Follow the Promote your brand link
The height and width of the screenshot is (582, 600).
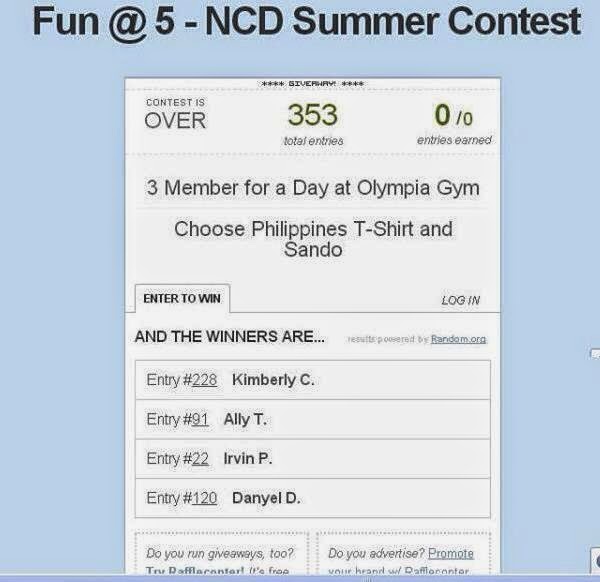coord(450,553)
